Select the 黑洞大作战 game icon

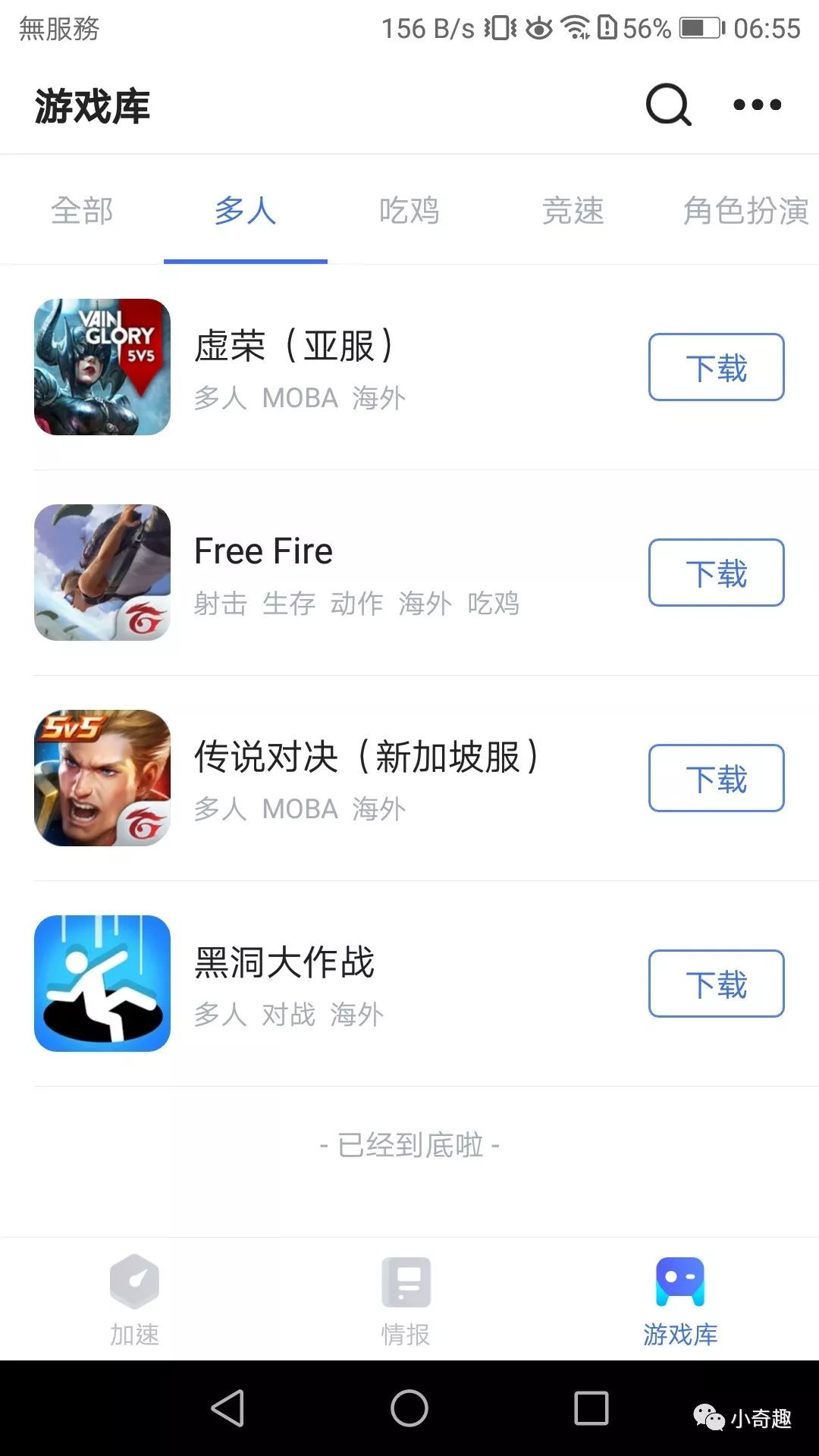click(x=102, y=984)
